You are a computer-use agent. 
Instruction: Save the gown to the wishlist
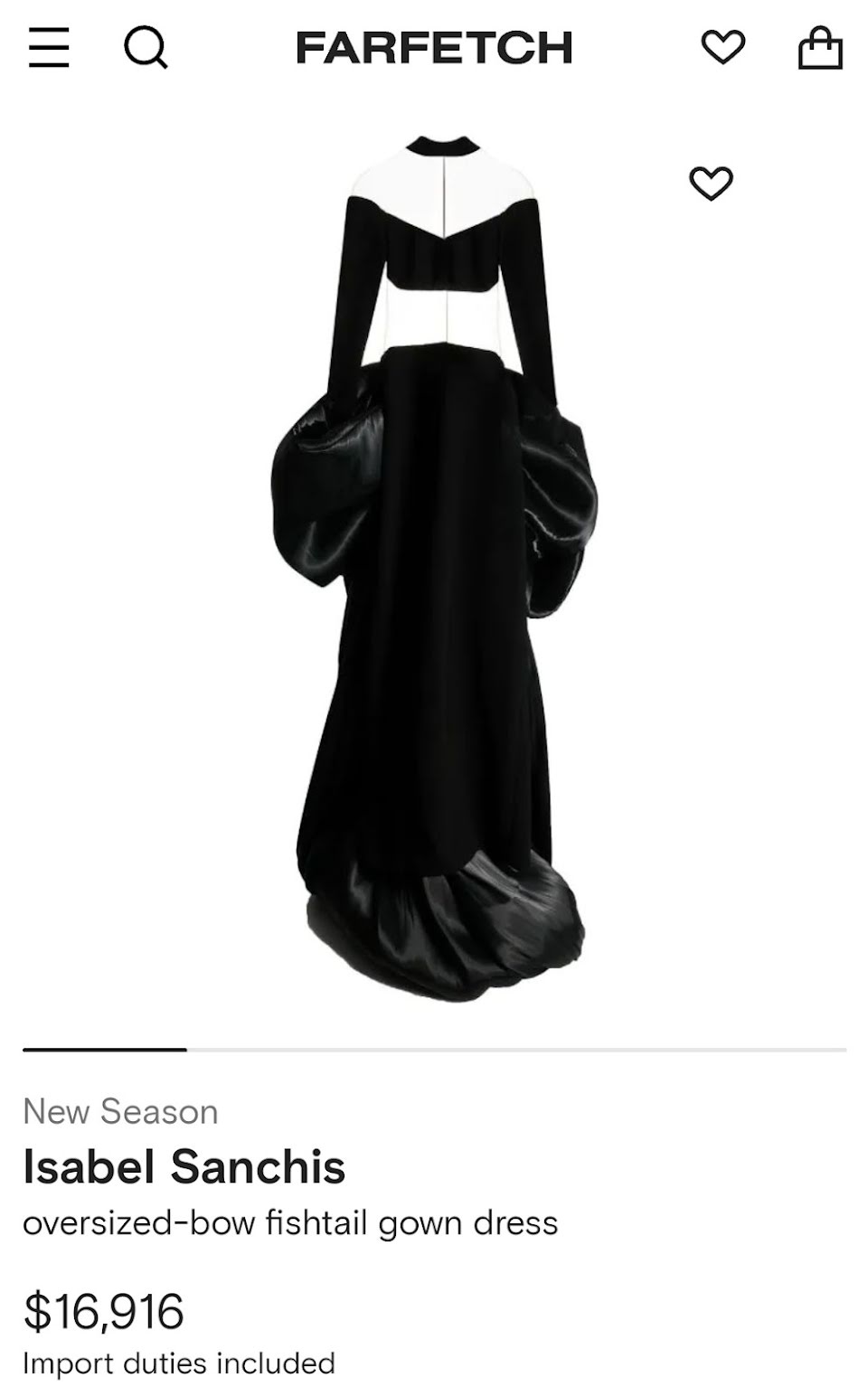pos(711,184)
